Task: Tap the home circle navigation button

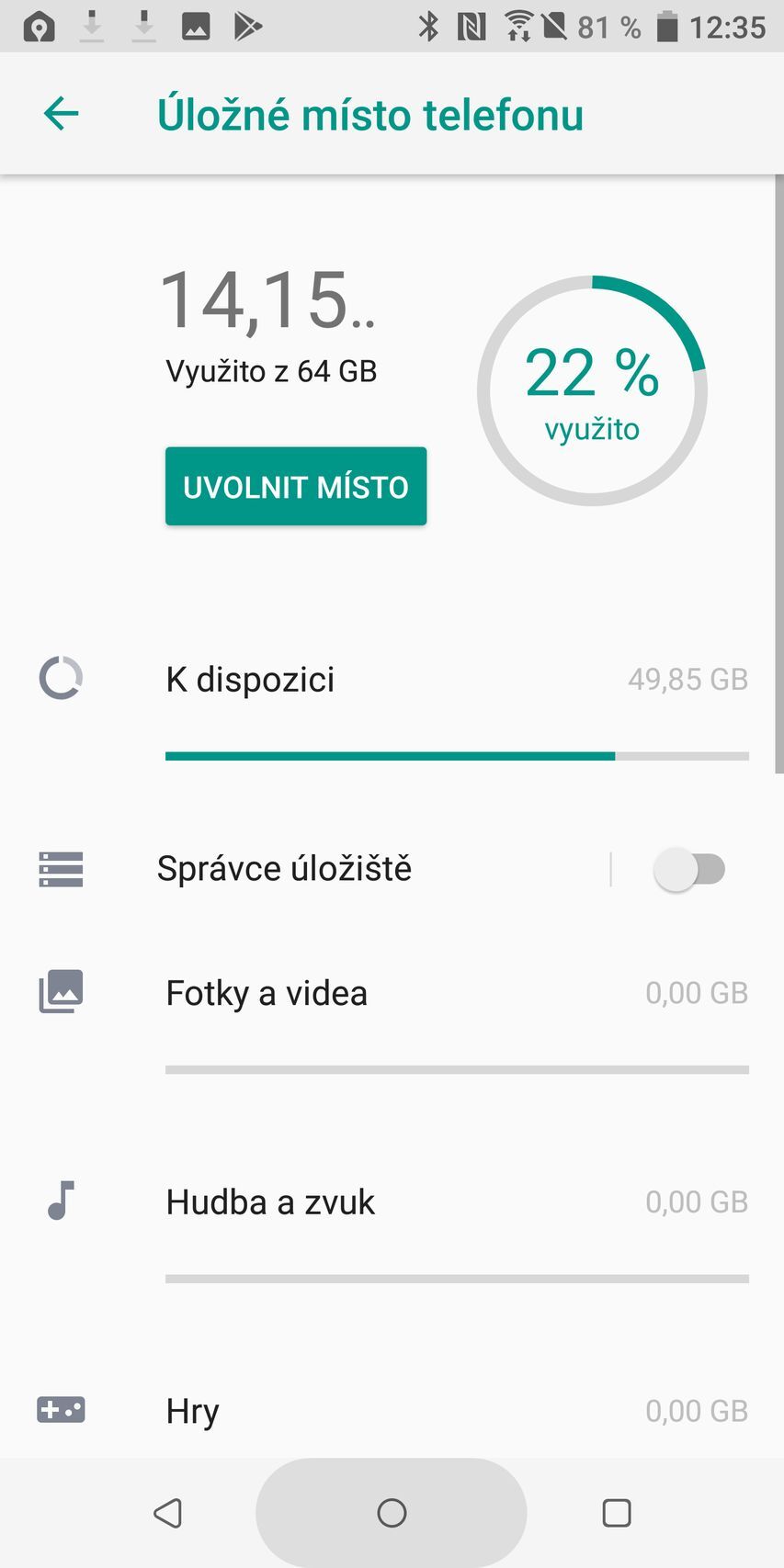Action: 392,1511
